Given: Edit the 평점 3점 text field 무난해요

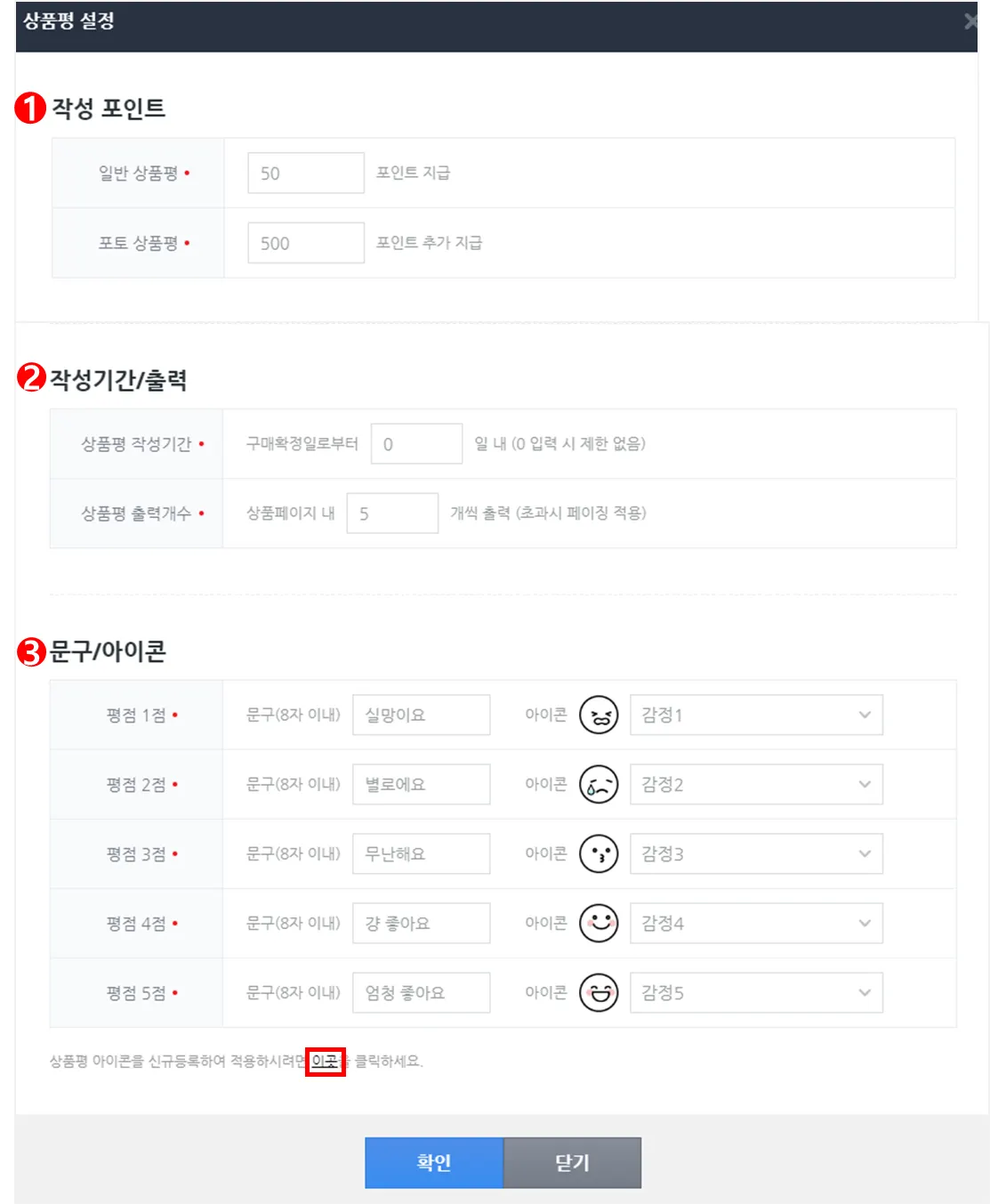Looking at the screenshot, I should point(421,854).
